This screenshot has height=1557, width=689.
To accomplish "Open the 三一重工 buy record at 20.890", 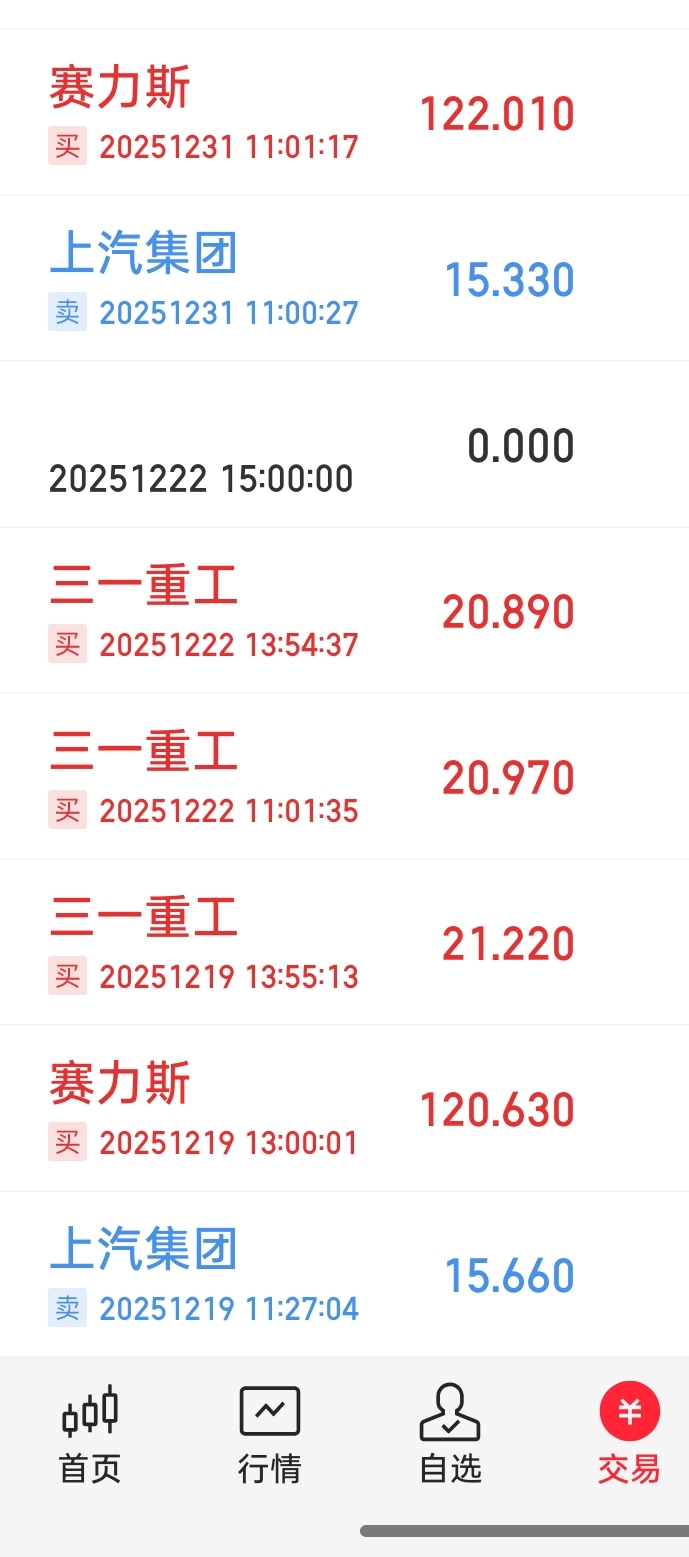I will coord(344,610).
